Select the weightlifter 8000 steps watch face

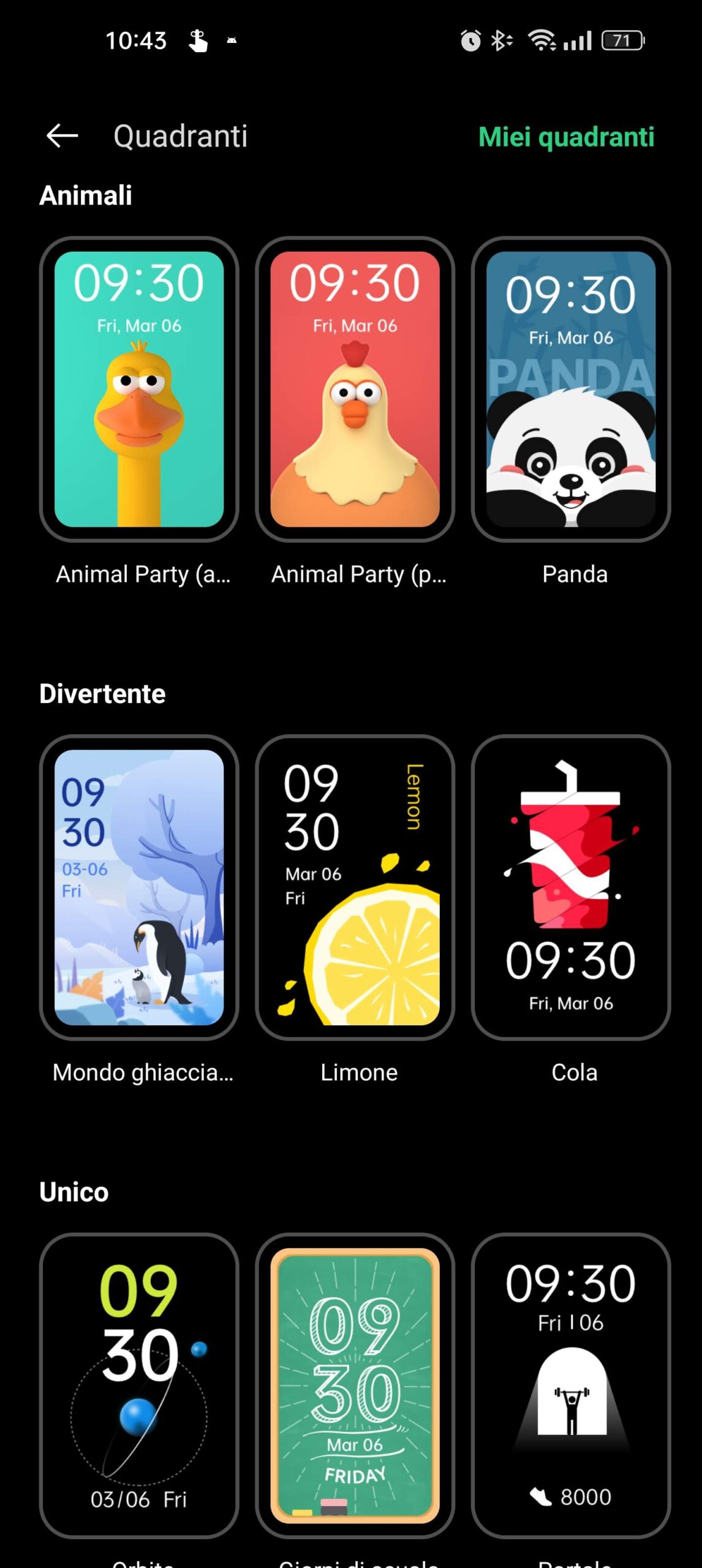(570, 1384)
